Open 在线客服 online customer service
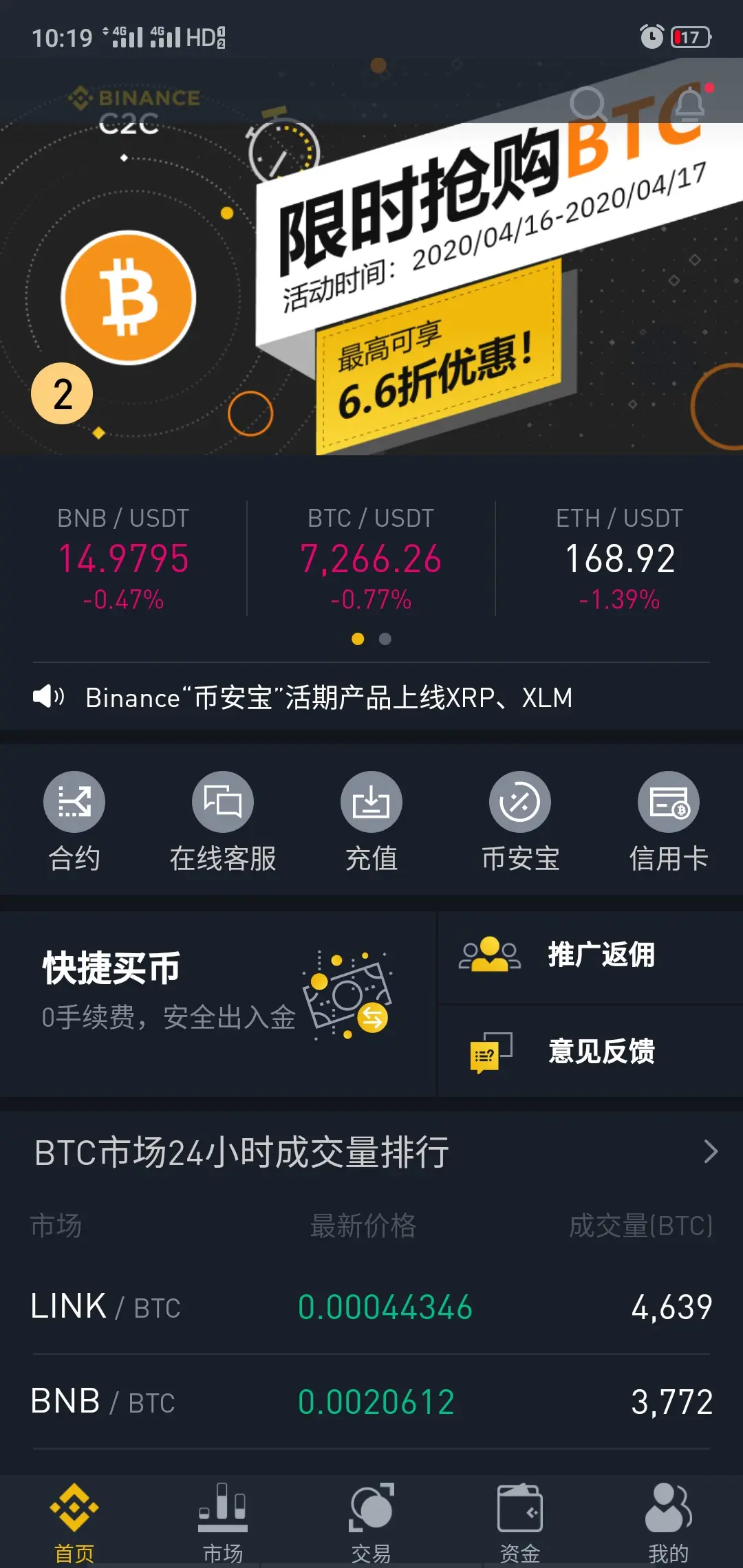 pos(223,822)
